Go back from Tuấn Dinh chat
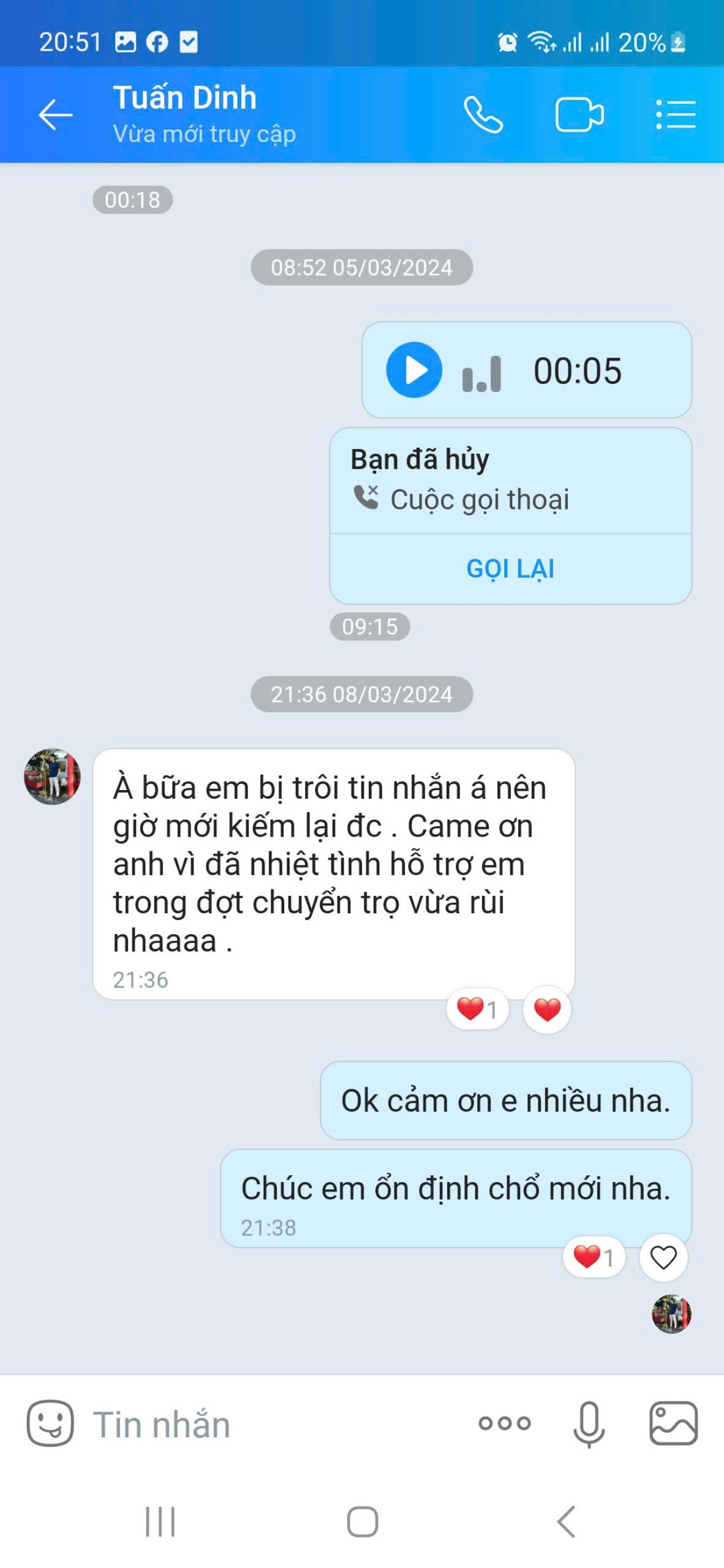The image size is (724, 1568). click(x=55, y=115)
